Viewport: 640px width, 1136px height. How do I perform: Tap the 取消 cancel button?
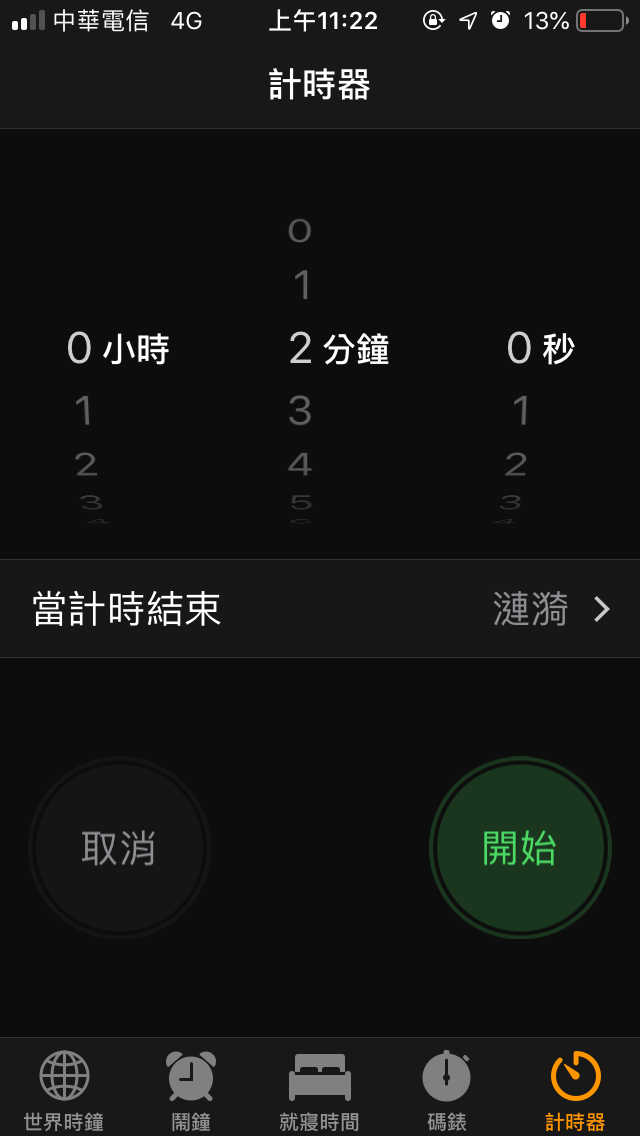(x=119, y=848)
